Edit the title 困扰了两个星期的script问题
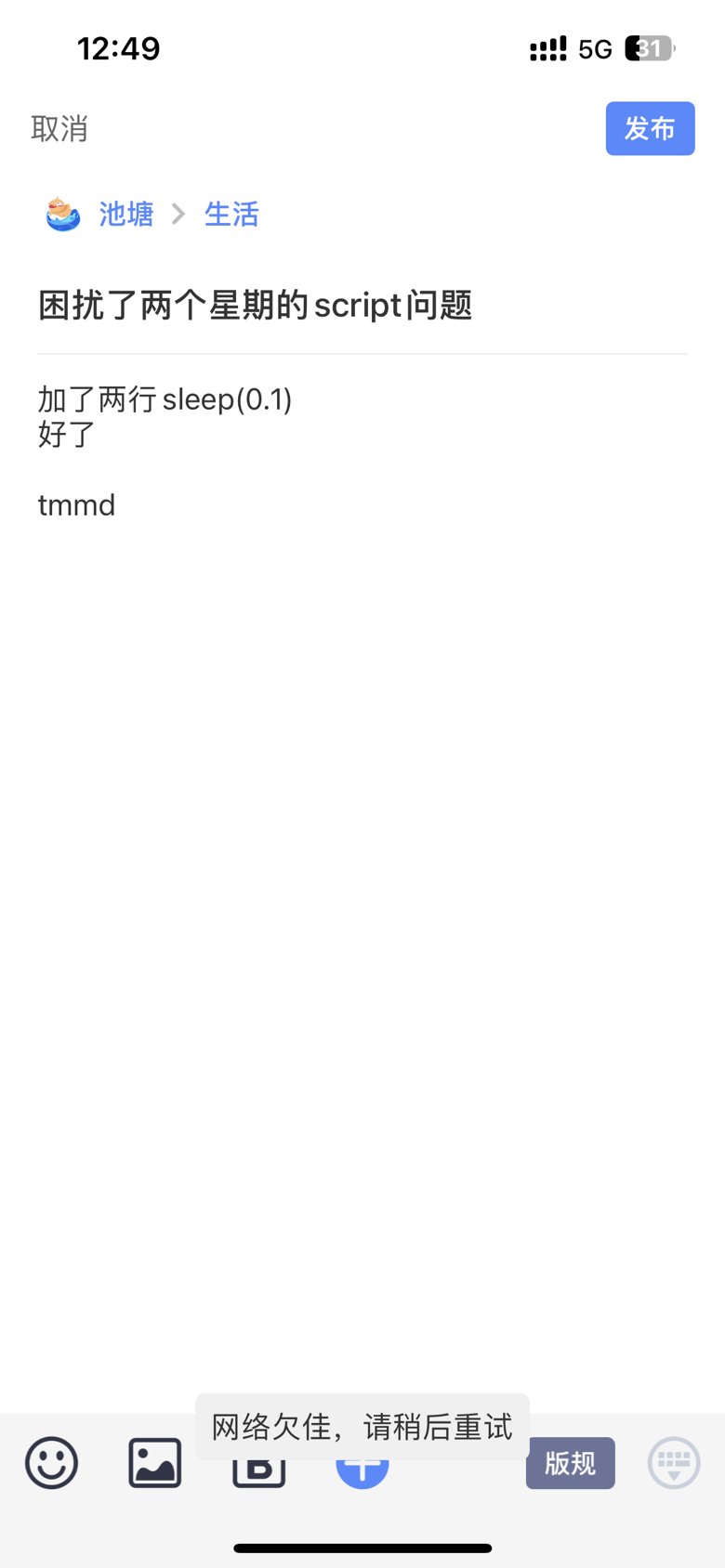 tap(256, 305)
